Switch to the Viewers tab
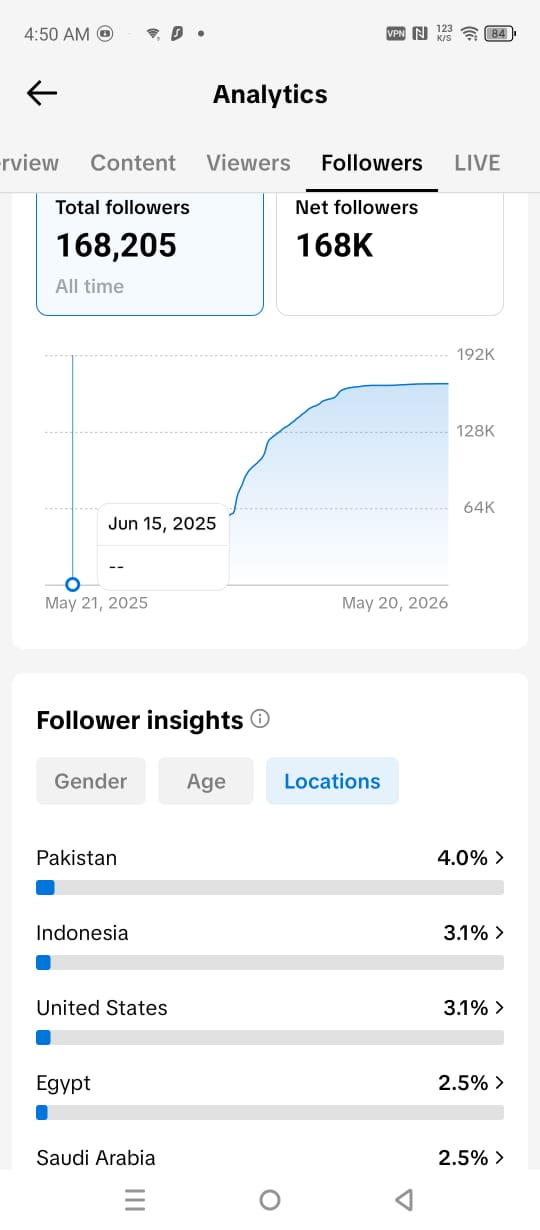540x1230 pixels. coord(248,163)
